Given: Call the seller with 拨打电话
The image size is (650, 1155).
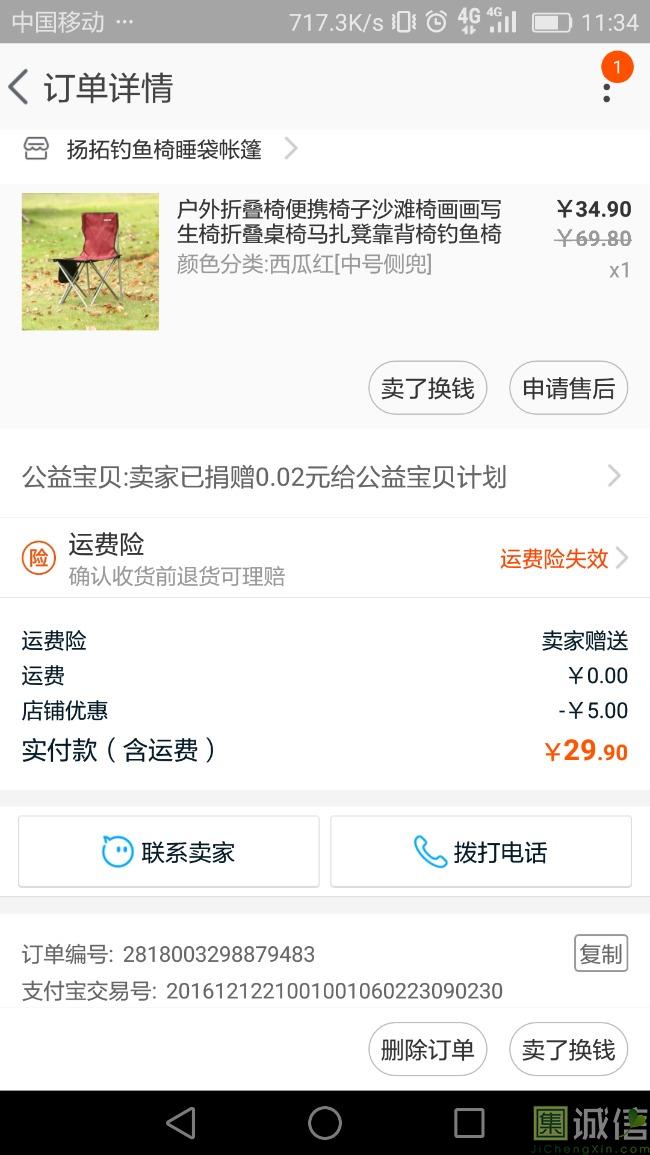Looking at the screenshot, I should [x=481, y=852].
